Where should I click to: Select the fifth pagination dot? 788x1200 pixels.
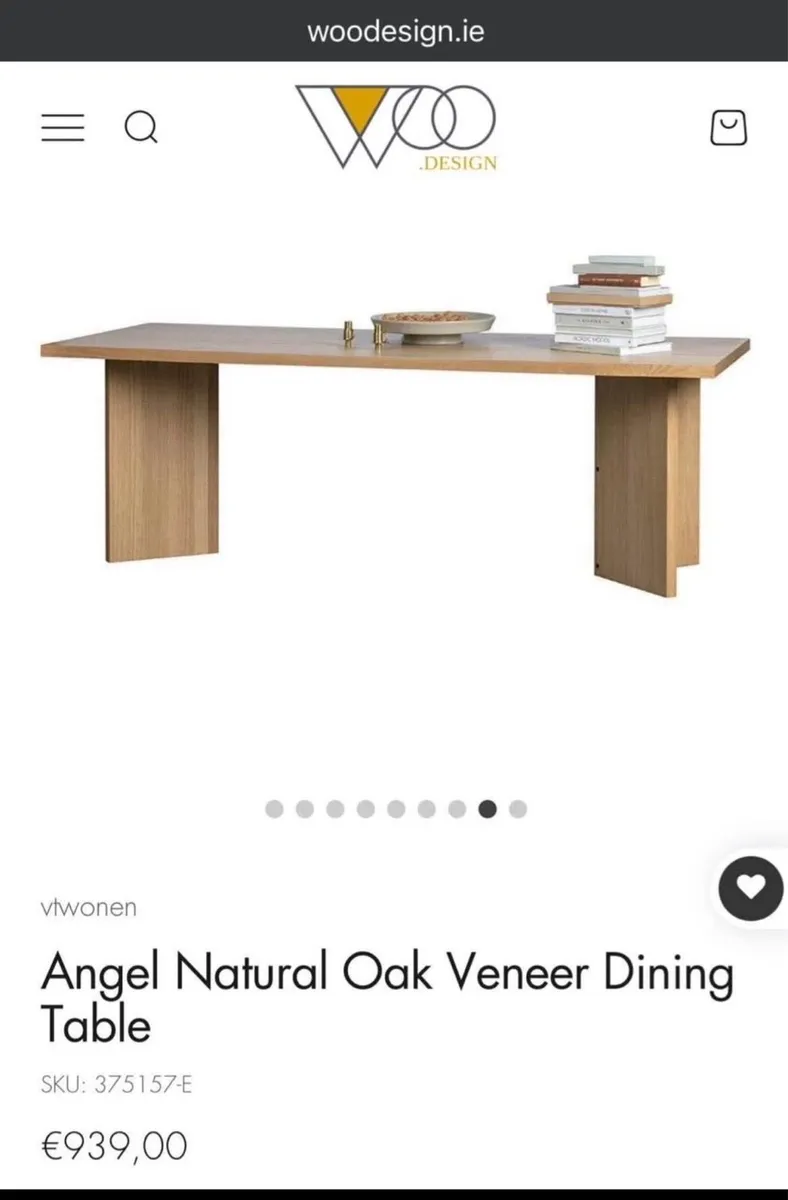(397, 809)
